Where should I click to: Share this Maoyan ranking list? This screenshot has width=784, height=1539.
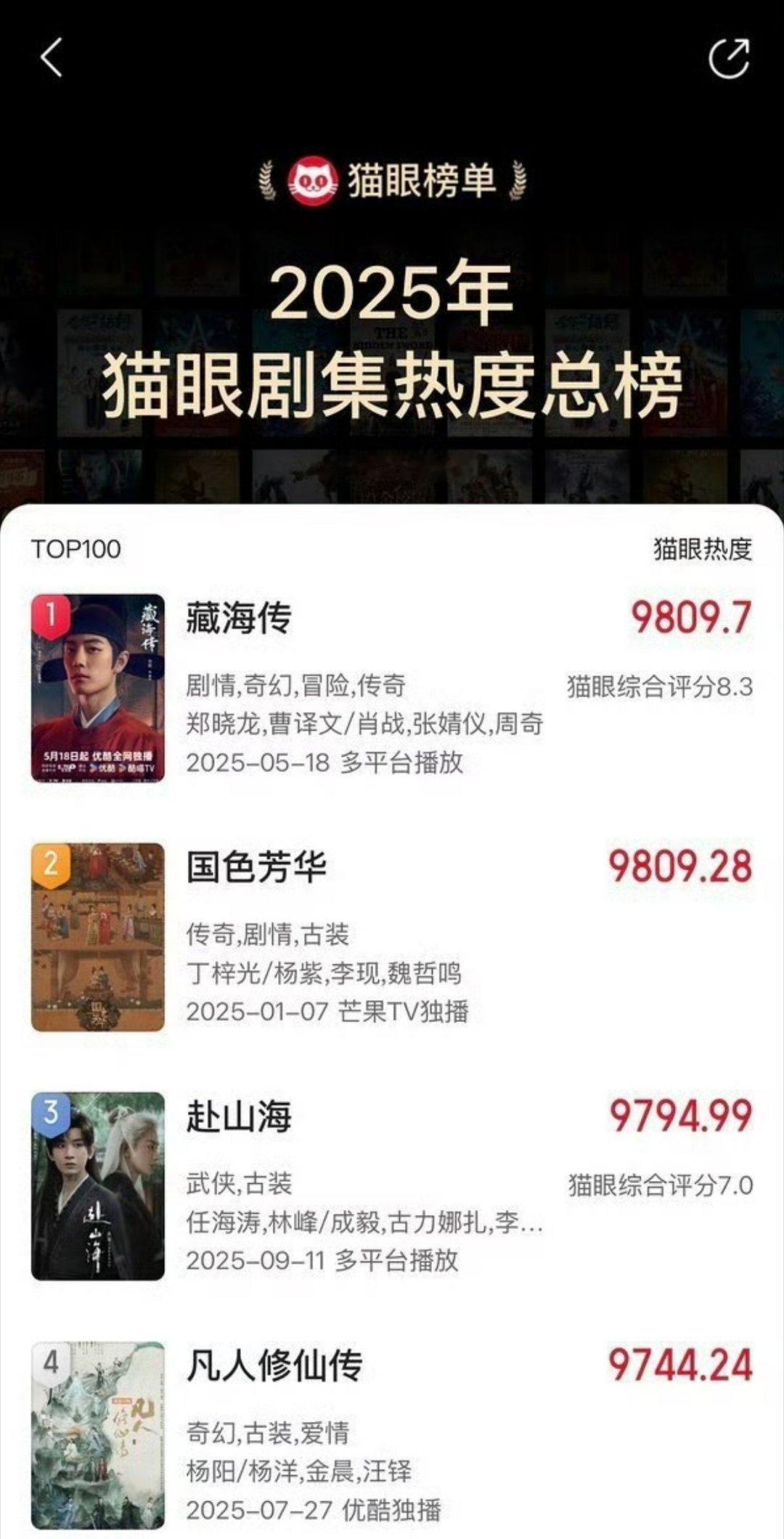click(x=729, y=59)
